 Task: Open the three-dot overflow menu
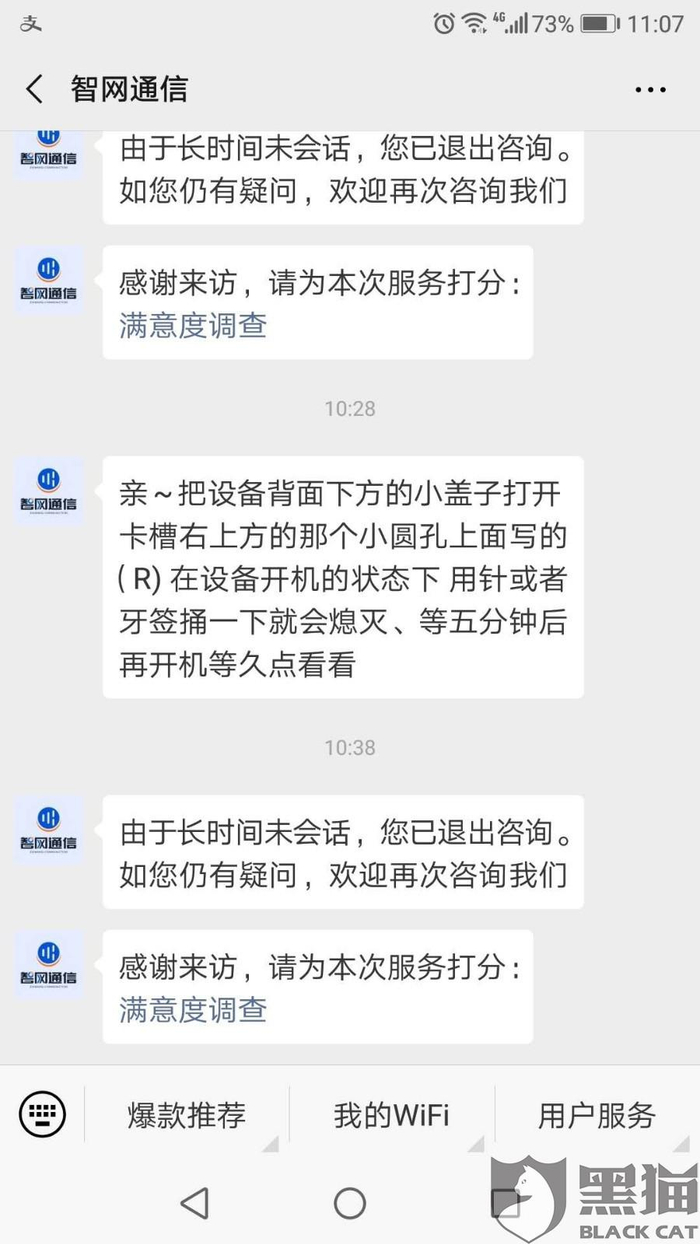coord(650,89)
